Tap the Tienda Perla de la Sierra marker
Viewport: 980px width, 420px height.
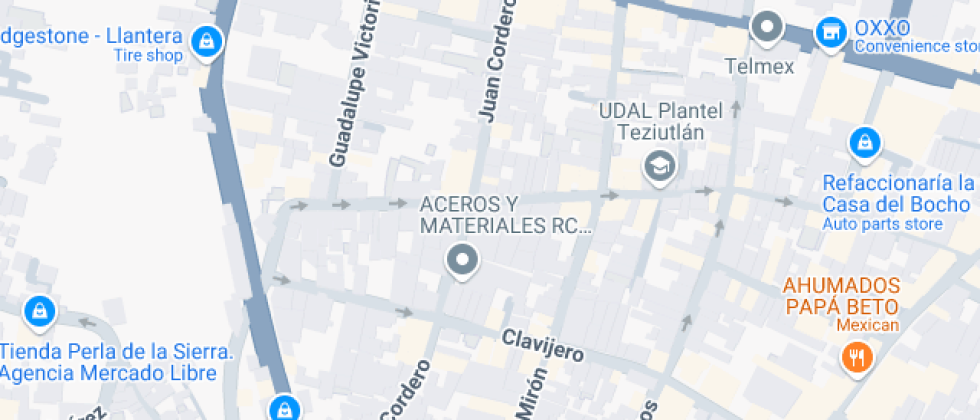[39, 312]
